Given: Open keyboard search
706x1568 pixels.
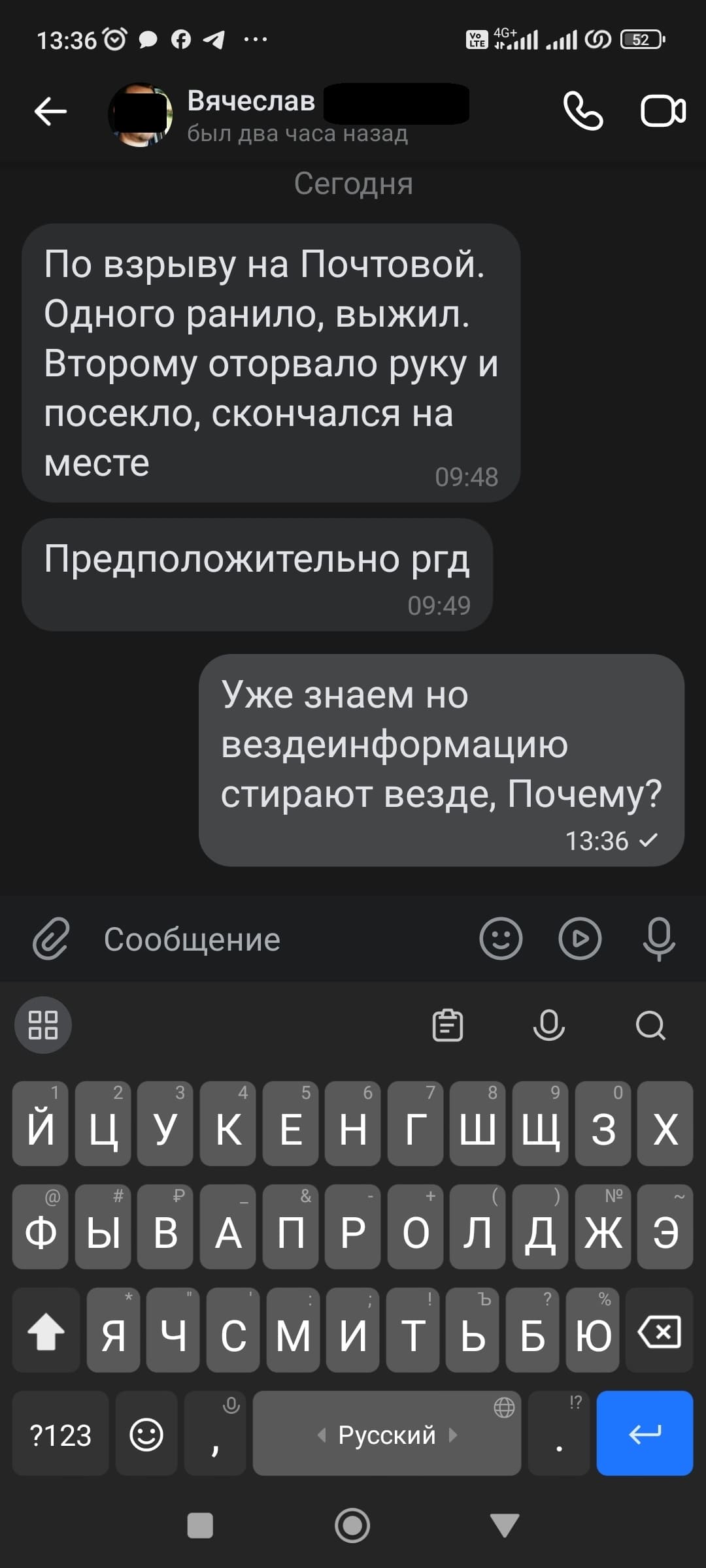Looking at the screenshot, I should (x=650, y=1025).
